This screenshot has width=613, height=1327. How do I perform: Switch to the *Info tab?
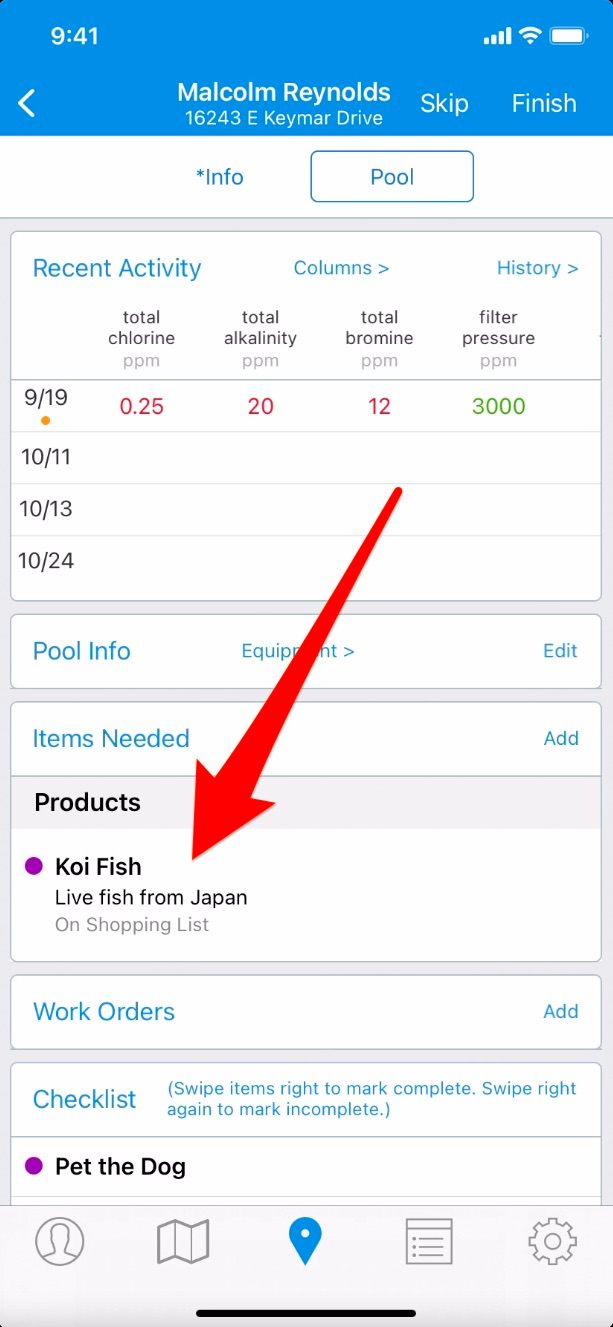point(220,177)
